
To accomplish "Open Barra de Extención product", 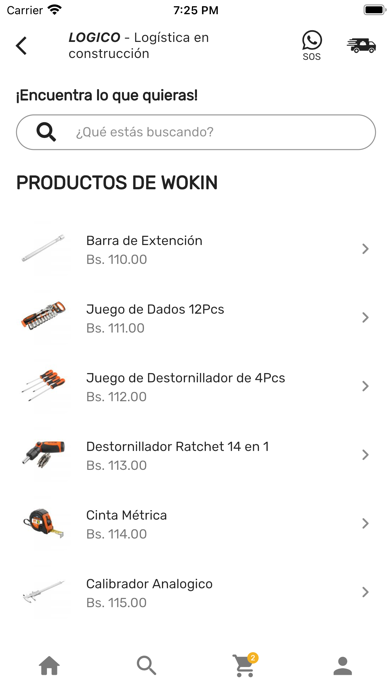I will click(x=196, y=249).
